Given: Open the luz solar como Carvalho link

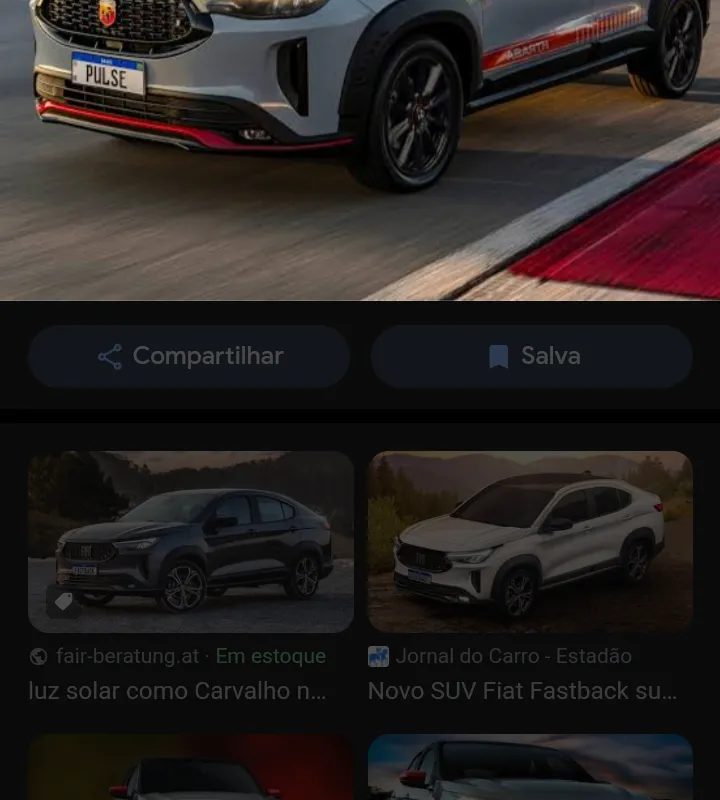Looking at the screenshot, I should [x=175, y=691].
